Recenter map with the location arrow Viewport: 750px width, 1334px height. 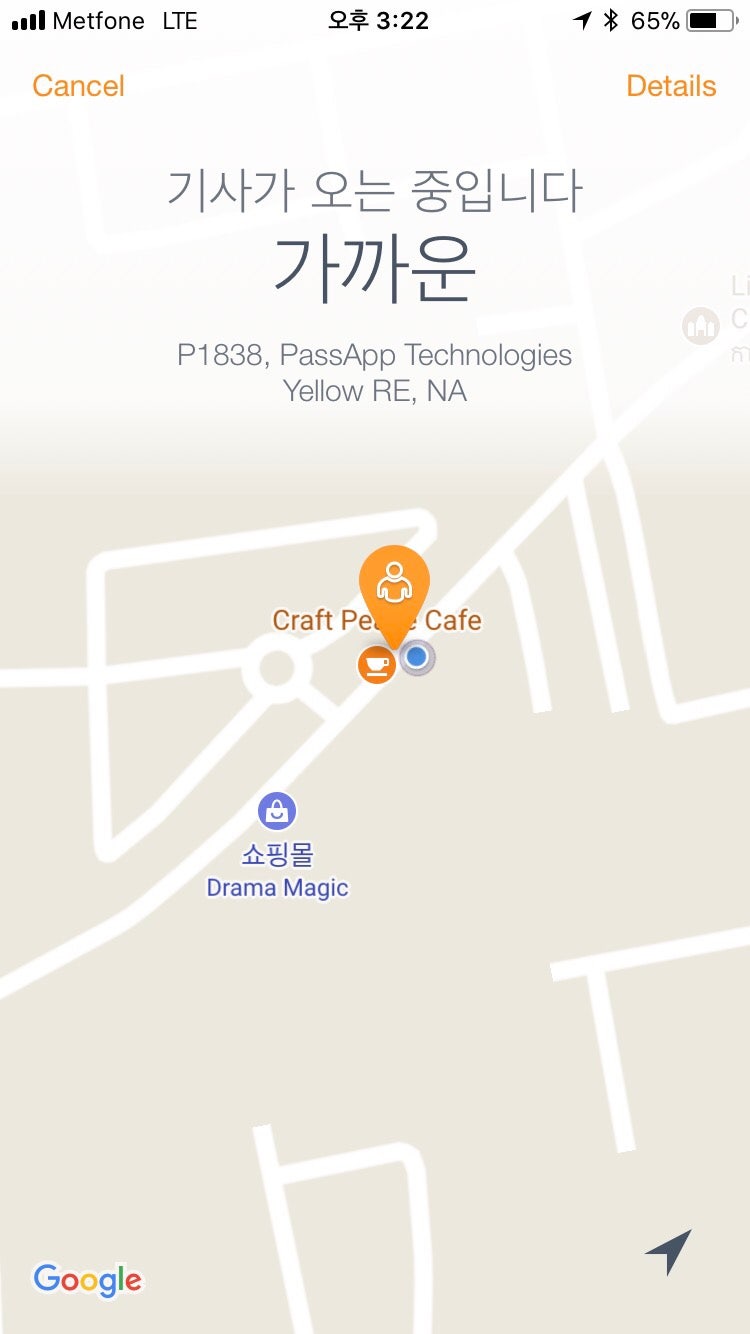coord(668,1252)
